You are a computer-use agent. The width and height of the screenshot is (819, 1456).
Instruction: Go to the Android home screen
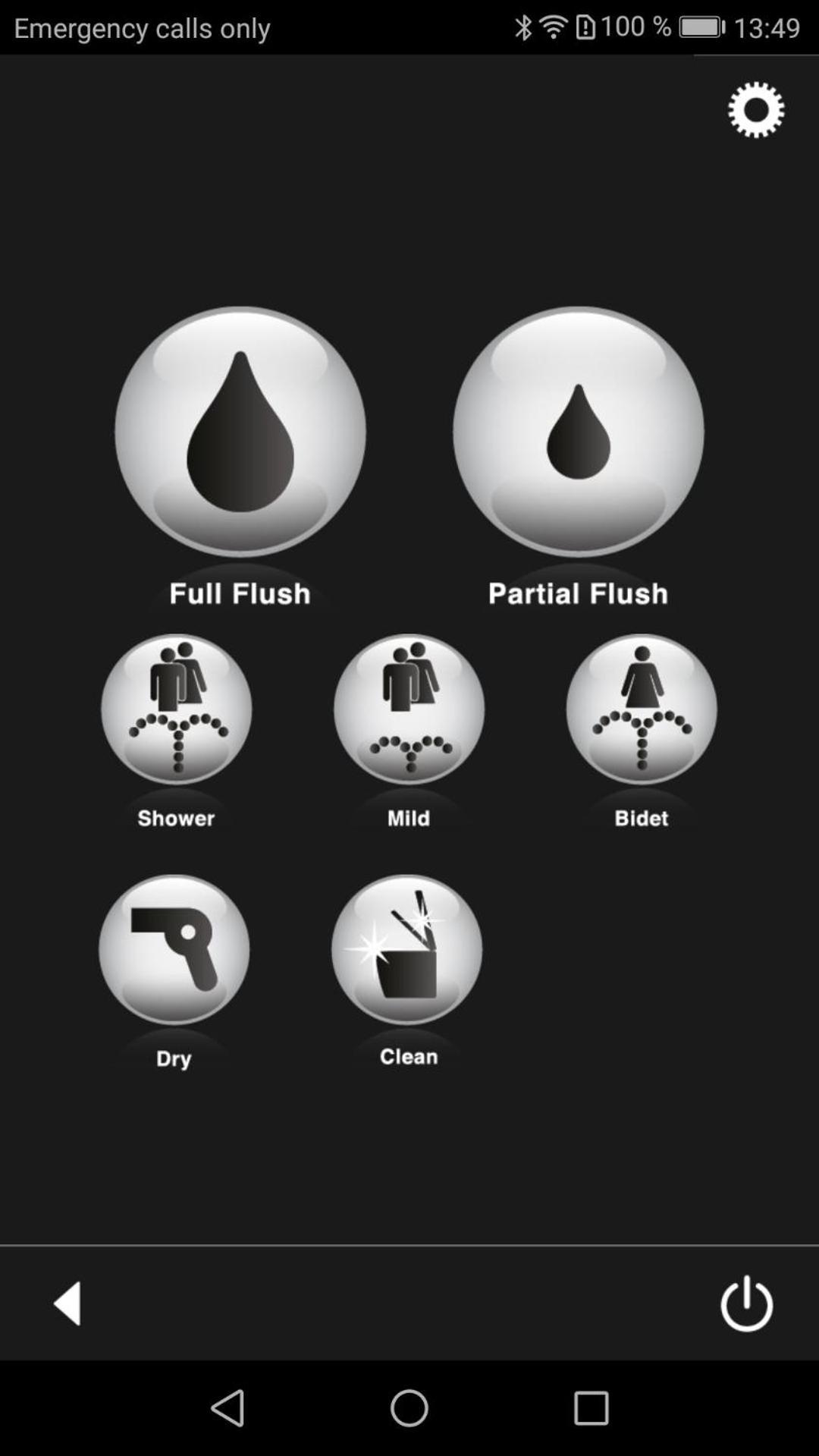click(x=409, y=1408)
